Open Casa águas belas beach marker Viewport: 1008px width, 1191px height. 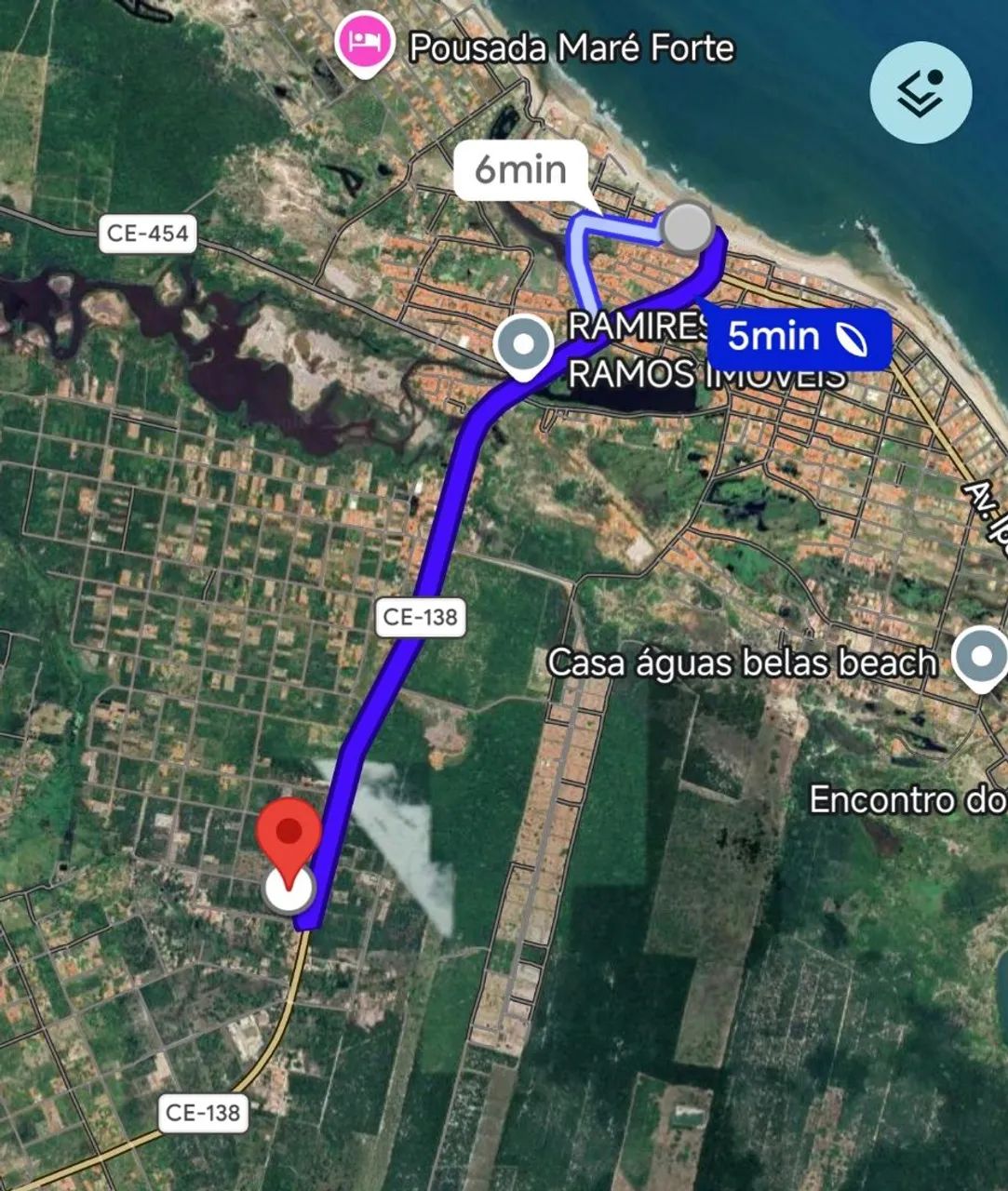pyautogui.click(x=981, y=657)
